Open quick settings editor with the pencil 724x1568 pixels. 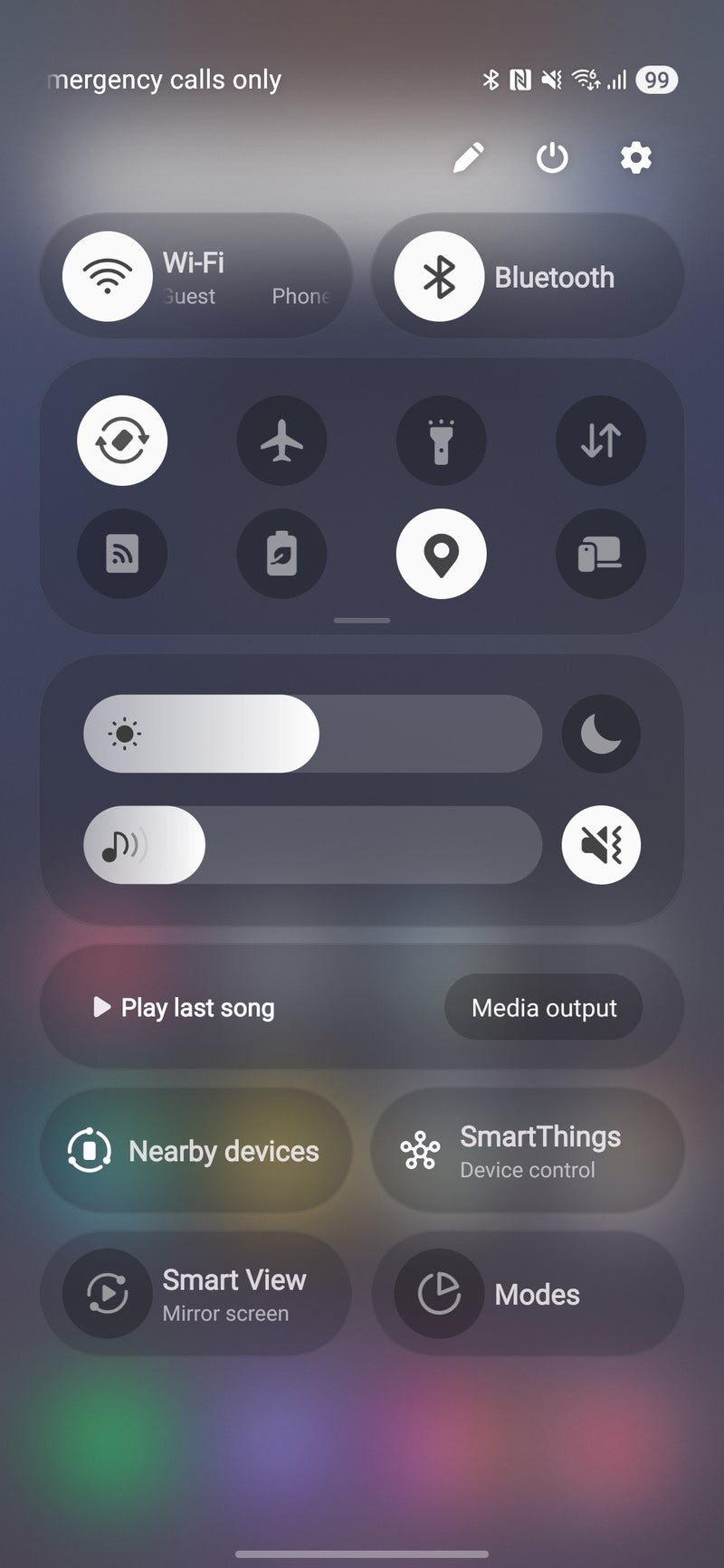pyautogui.click(x=469, y=157)
